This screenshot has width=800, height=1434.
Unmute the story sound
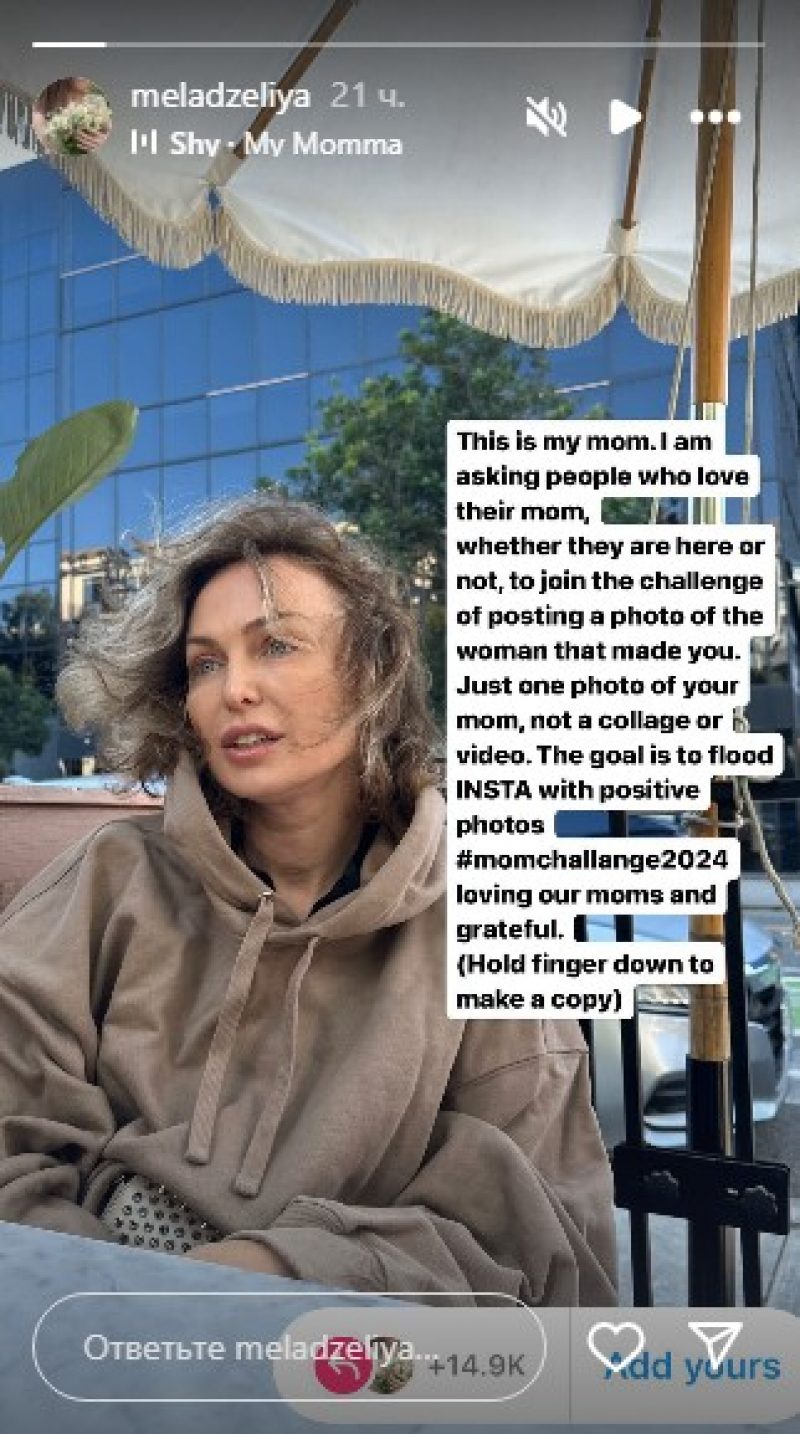coord(546,118)
